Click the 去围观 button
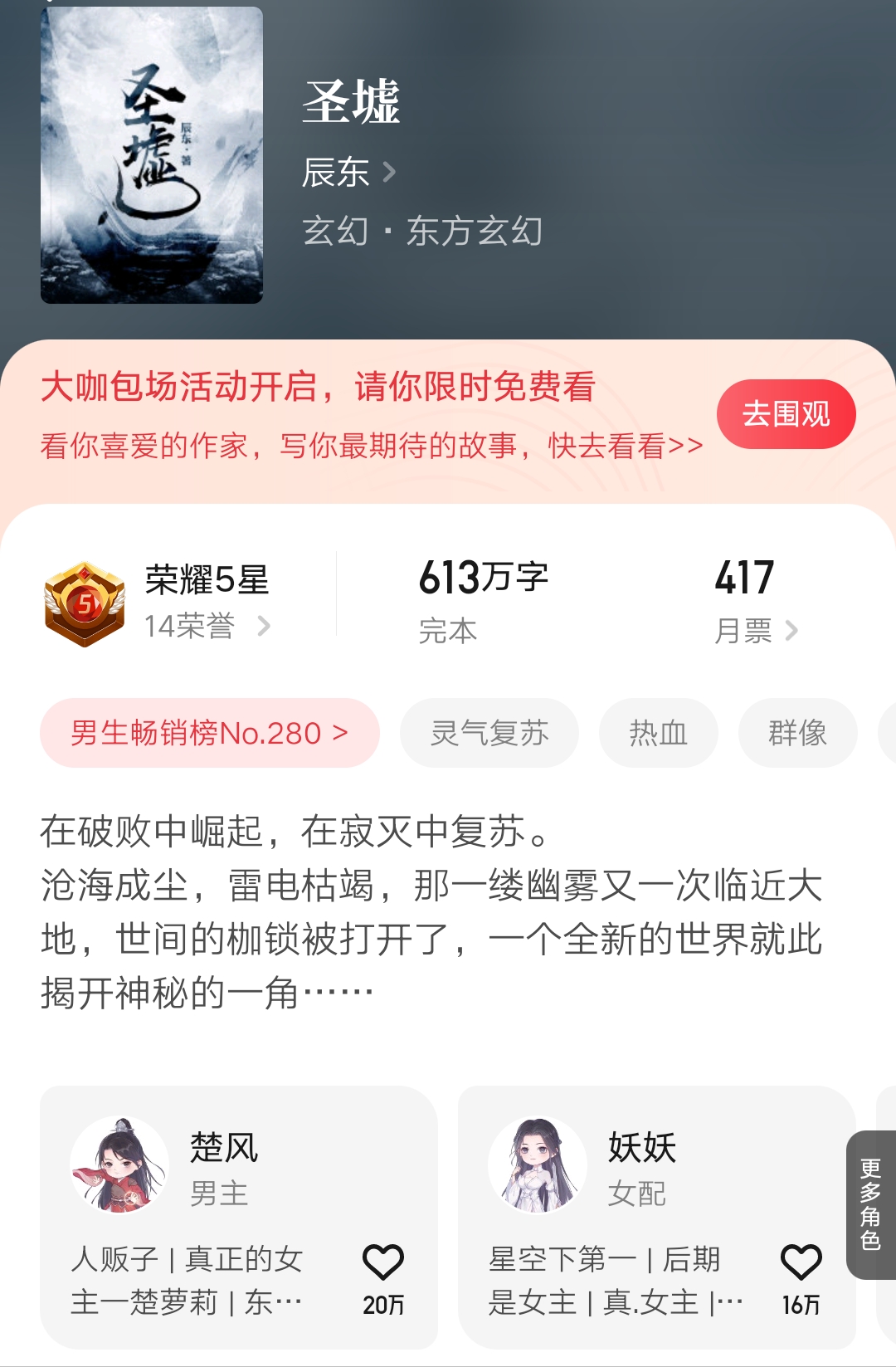 pos(786,413)
